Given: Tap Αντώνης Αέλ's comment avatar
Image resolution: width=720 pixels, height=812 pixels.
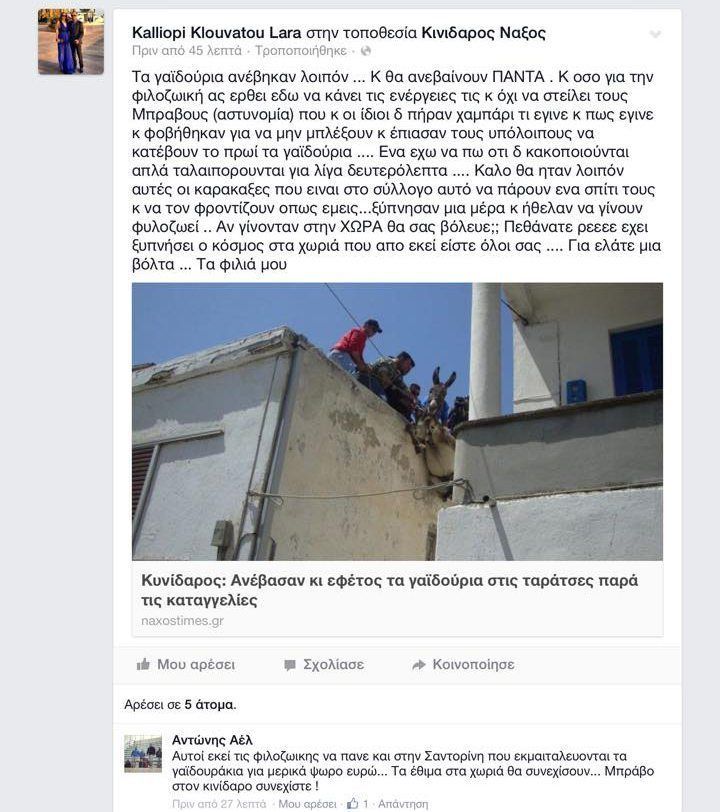Looking at the screenshot, I should [143, 753].
